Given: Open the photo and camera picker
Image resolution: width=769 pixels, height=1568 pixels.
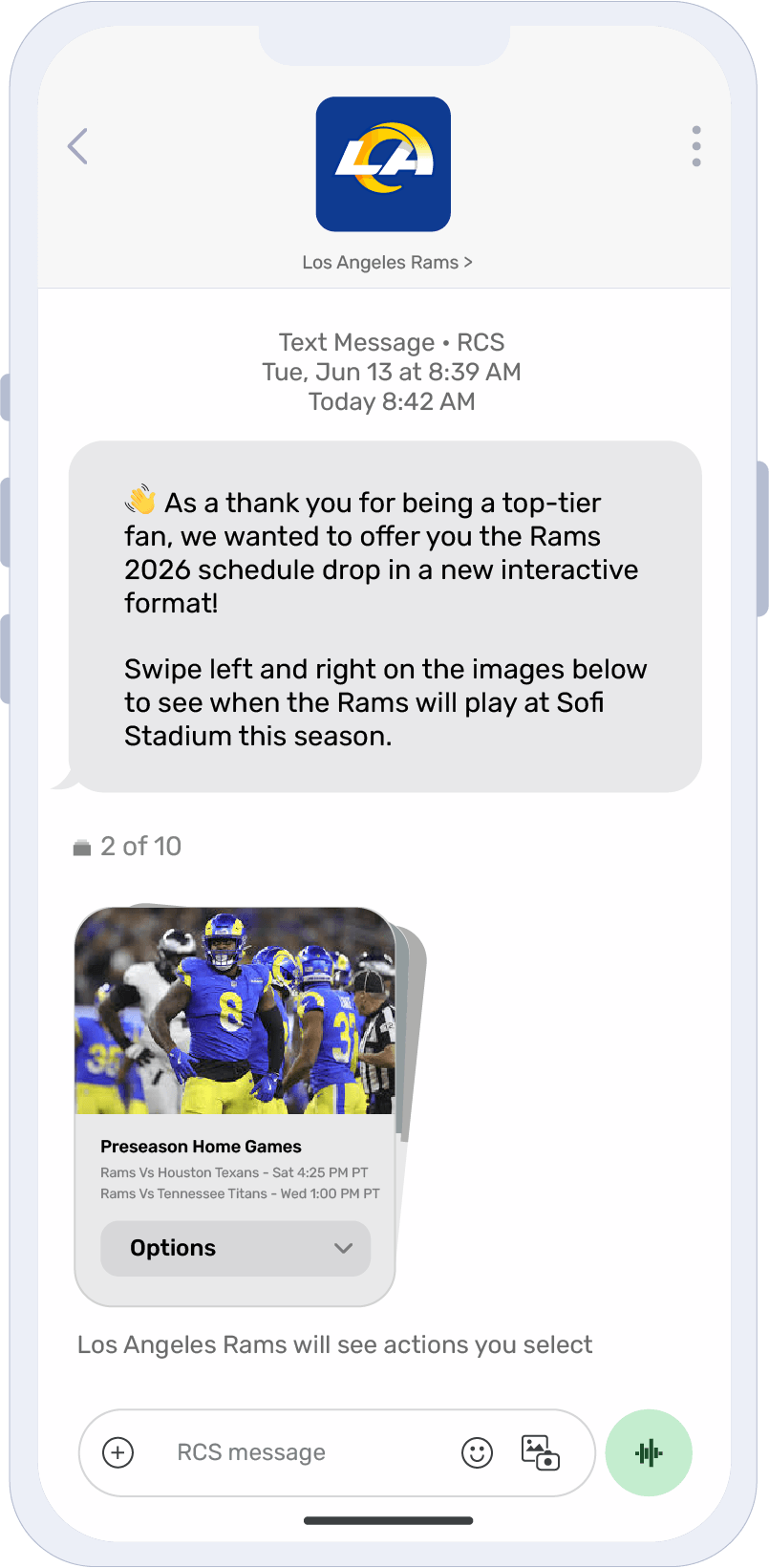Looking at the screenshot, I should tap(540, 1452).
